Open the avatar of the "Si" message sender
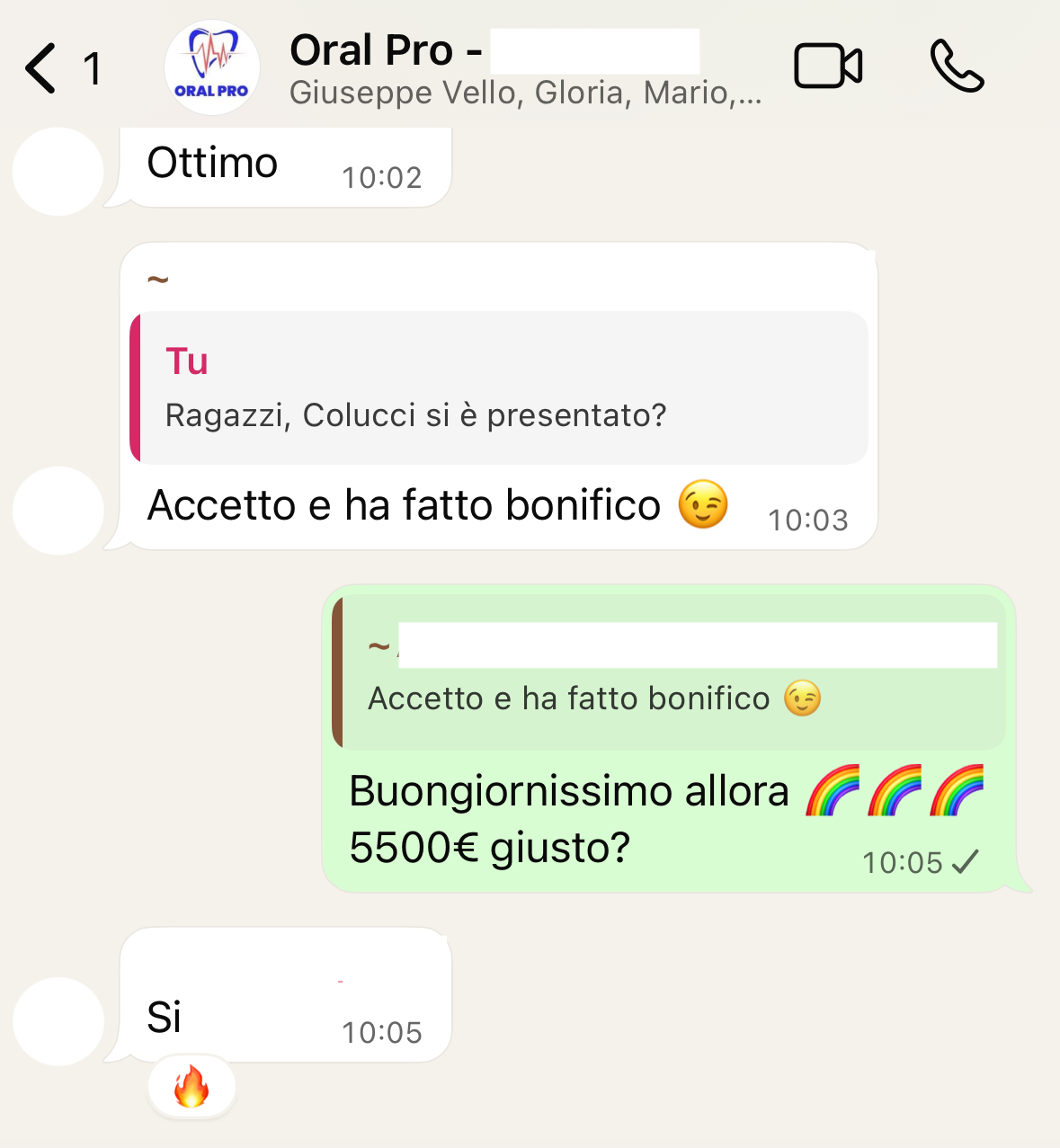The image size is (1060, 1148). coord(58,1021)
